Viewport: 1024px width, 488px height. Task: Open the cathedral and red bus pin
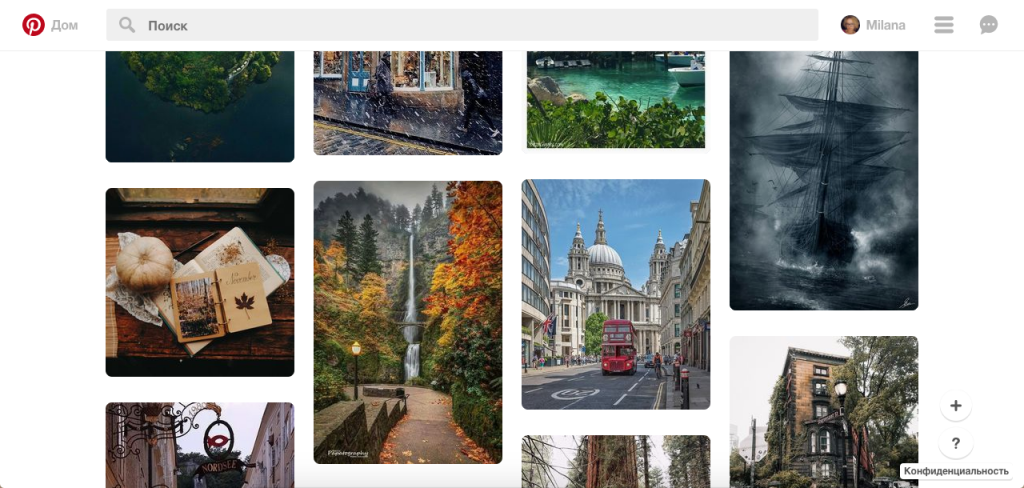click(616, 294)
